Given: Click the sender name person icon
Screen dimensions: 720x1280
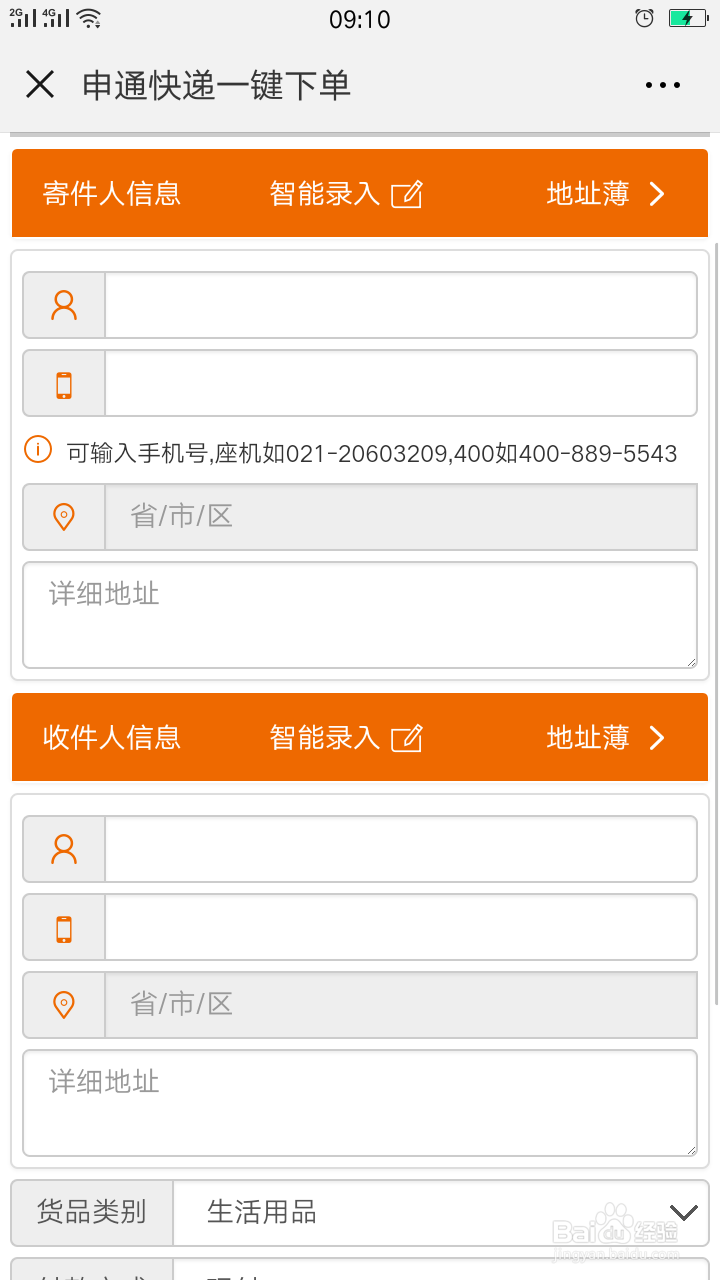Looking at the screenshot, I should click(63, 304).
